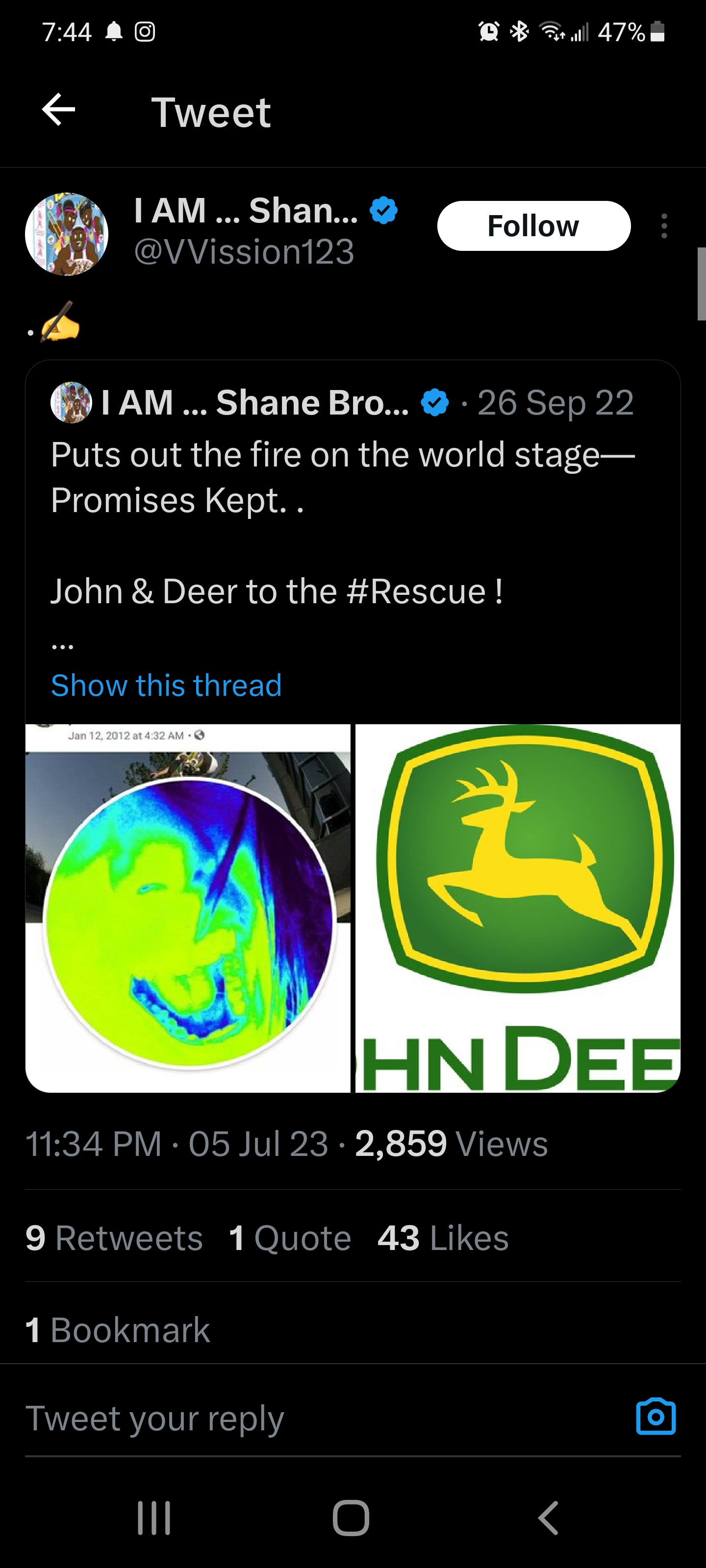This screenshot has height=1568, width=706.
Task: See the 9 Retweets list
Action: coord(114,1238)
